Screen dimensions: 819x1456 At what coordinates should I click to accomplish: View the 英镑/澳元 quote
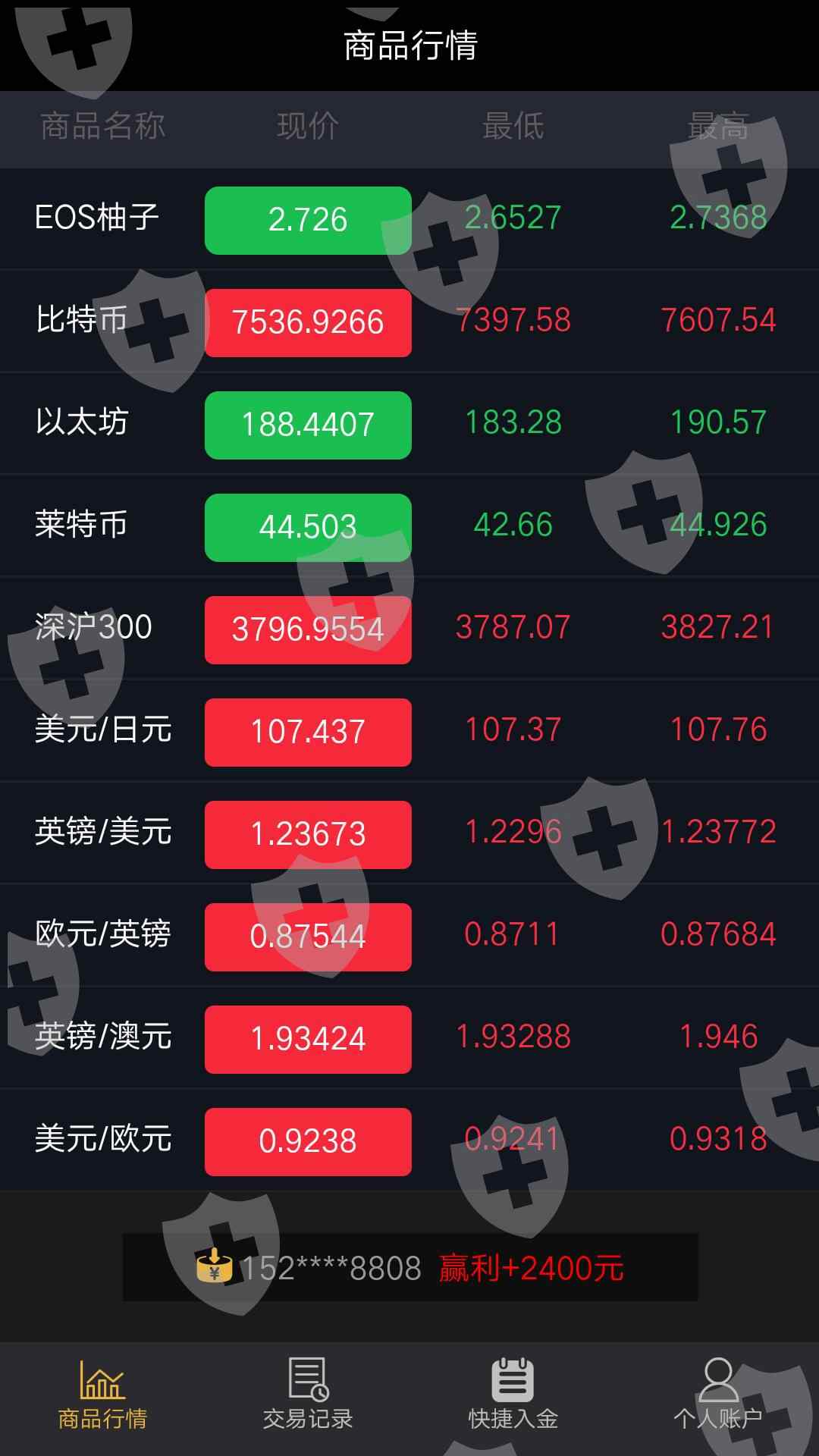coord(409,1037)
